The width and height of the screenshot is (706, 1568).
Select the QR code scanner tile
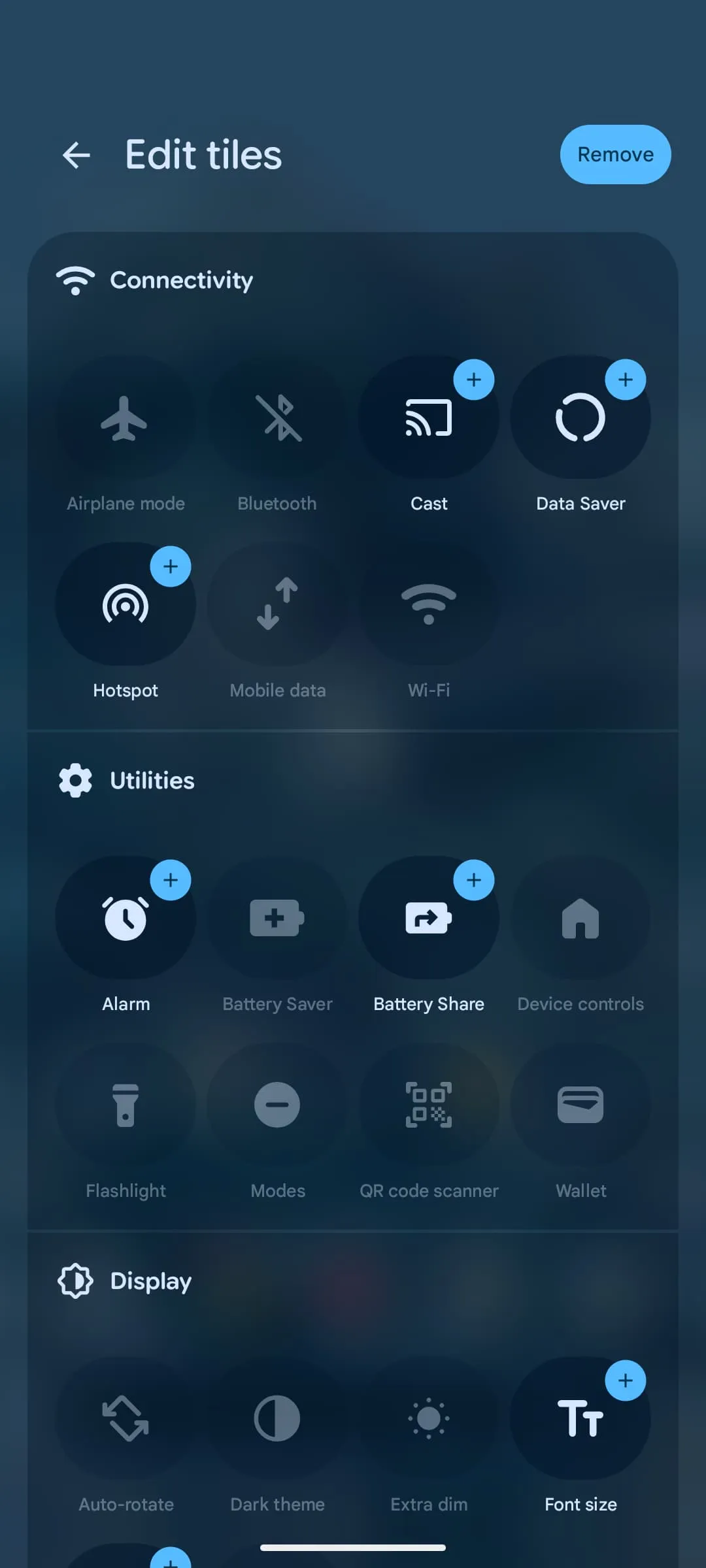429,1105
